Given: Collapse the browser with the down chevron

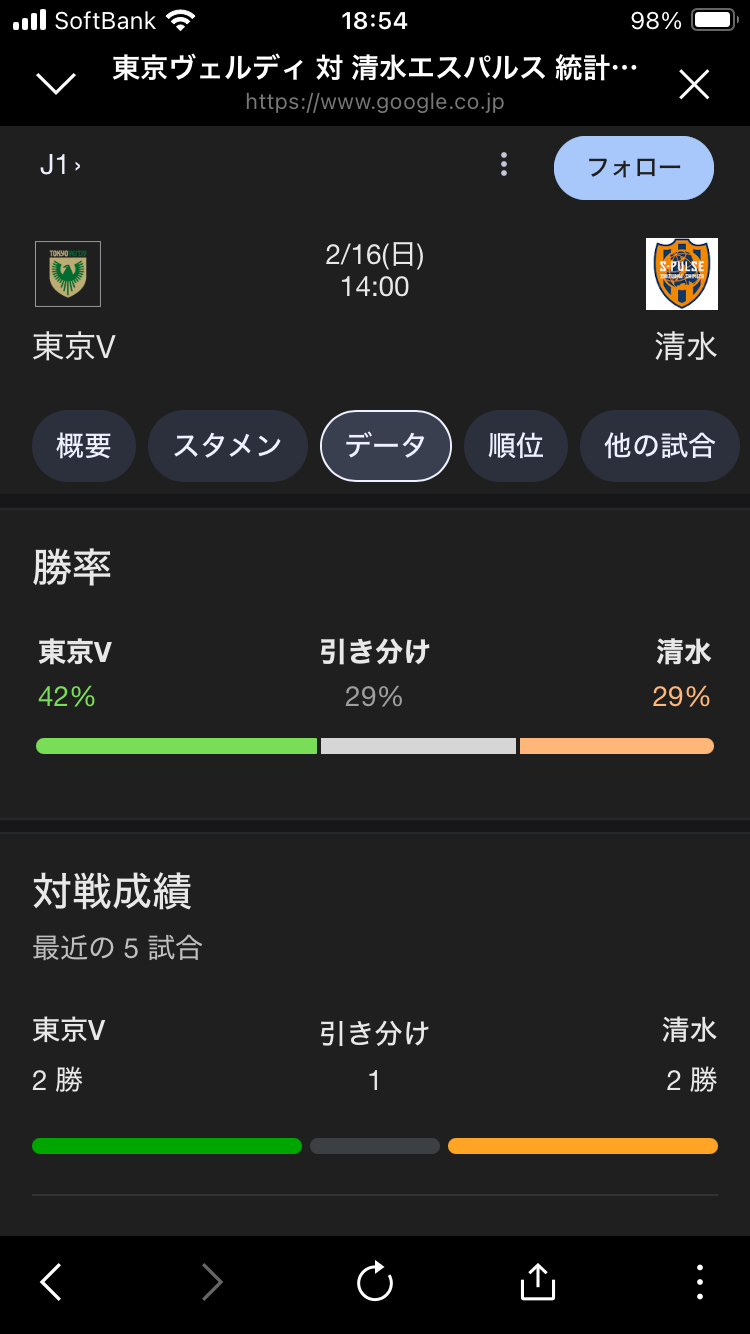Looking at the screenshot, I should (x=56, y=84).
